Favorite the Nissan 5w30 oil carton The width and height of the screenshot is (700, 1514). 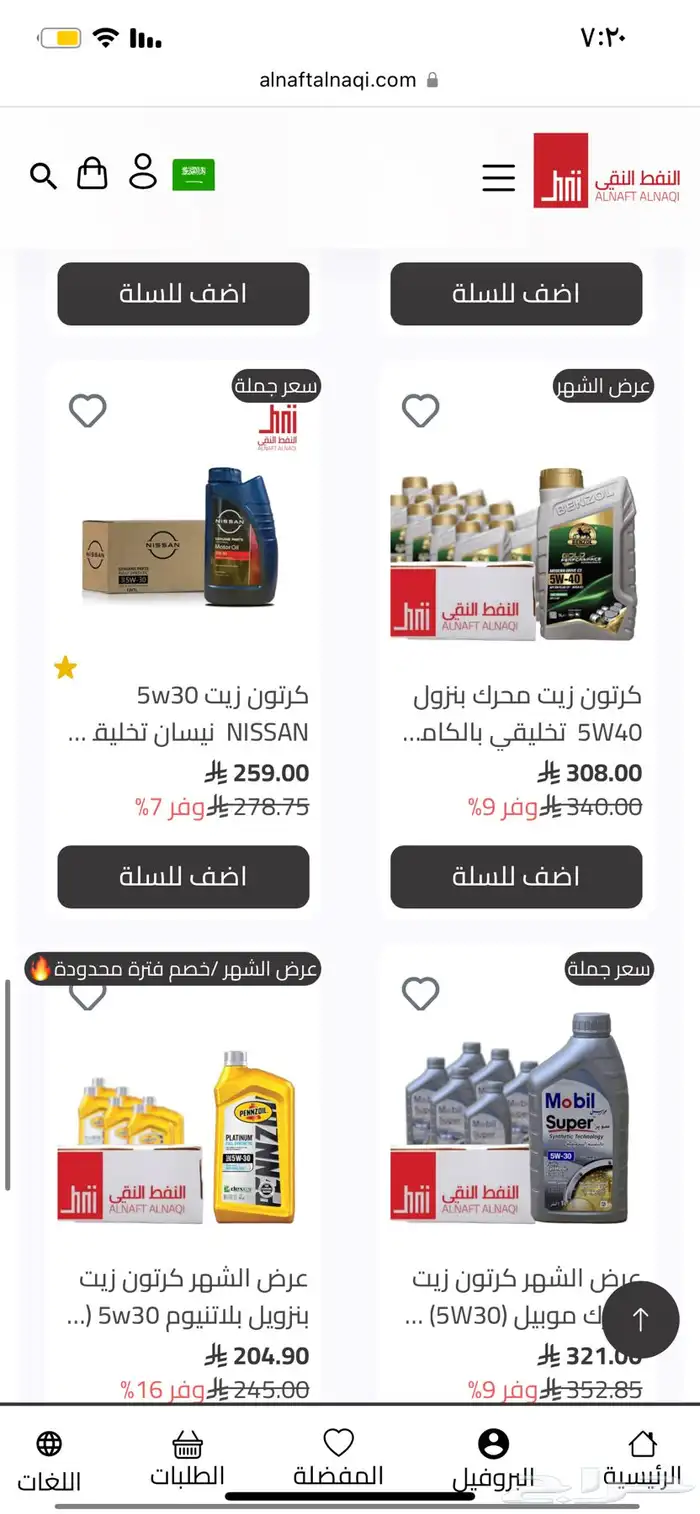point(88,410)
